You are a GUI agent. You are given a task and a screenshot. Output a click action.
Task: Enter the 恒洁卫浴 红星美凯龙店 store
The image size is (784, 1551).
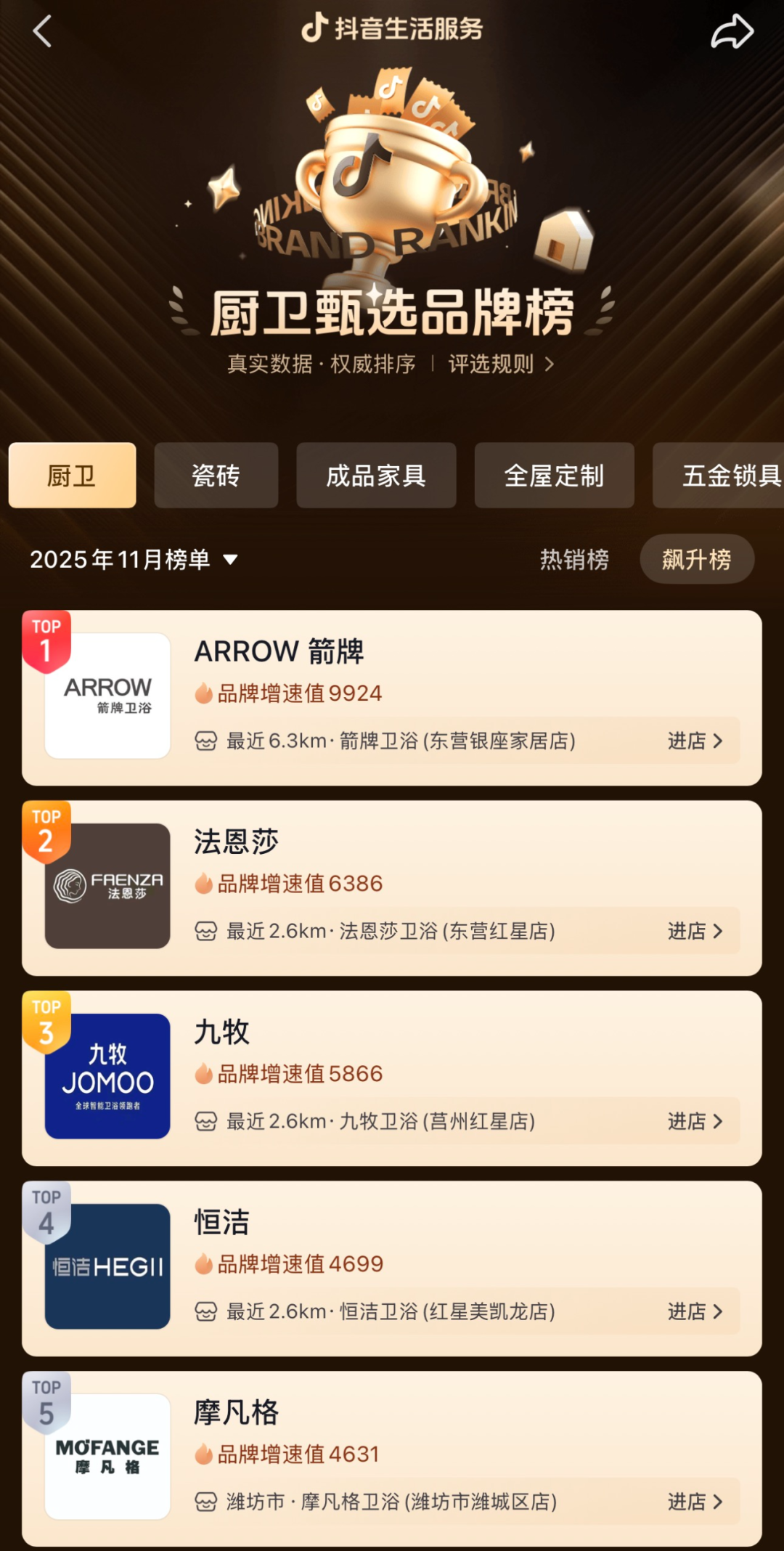pyautogui.click(x=694, y=1311)
